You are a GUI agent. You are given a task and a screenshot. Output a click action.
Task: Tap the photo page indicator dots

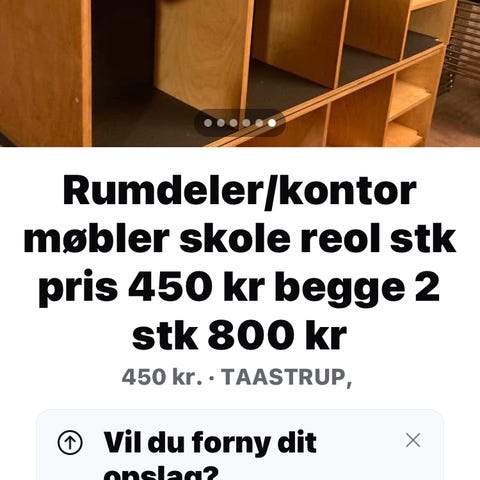[x=240, y=123]
